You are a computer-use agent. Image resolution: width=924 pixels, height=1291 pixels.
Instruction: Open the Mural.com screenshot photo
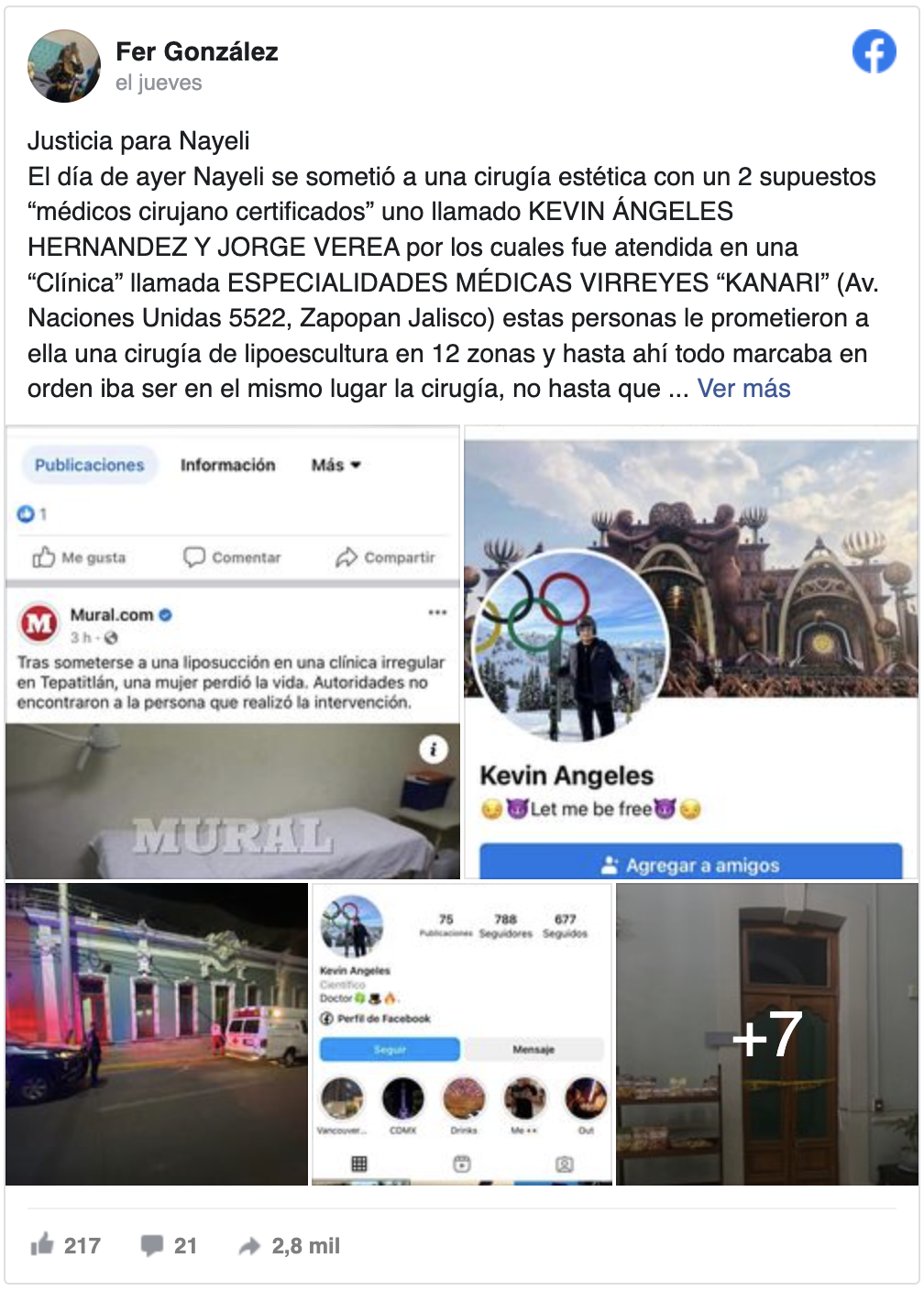point(233,652)
